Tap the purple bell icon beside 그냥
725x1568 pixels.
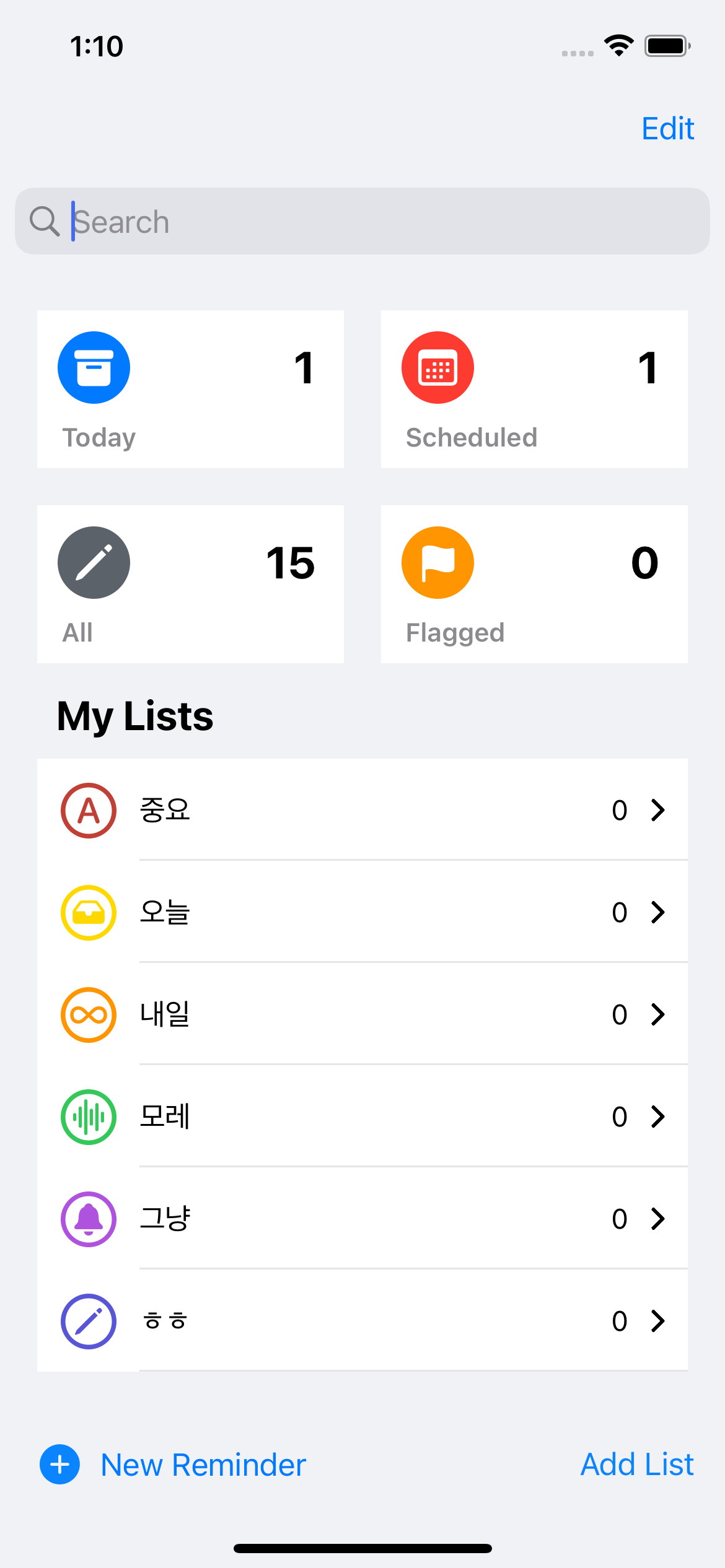88,1219
